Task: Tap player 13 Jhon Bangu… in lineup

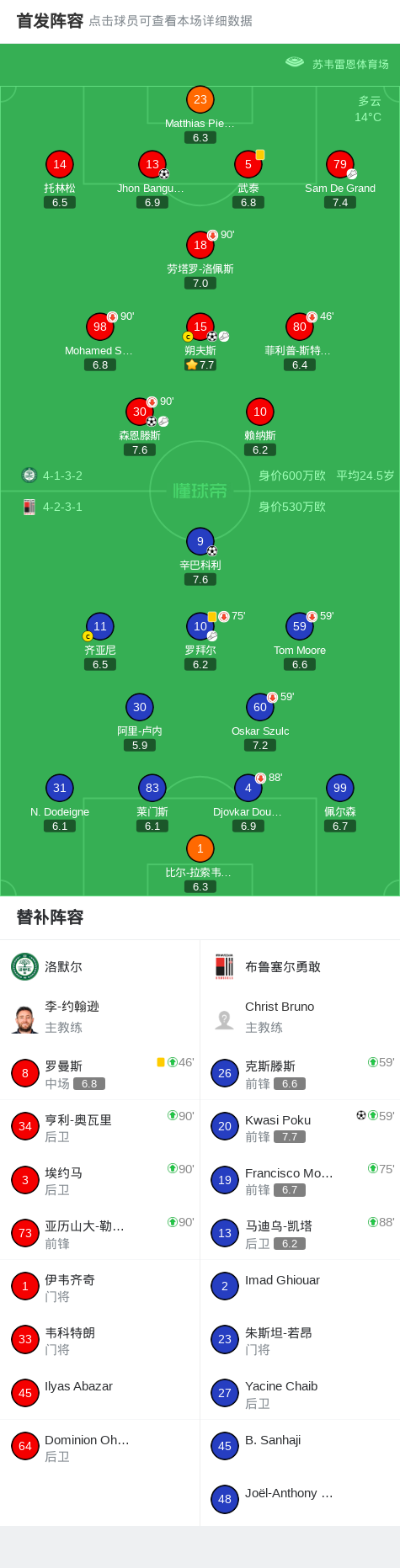Action: (152, 178)
